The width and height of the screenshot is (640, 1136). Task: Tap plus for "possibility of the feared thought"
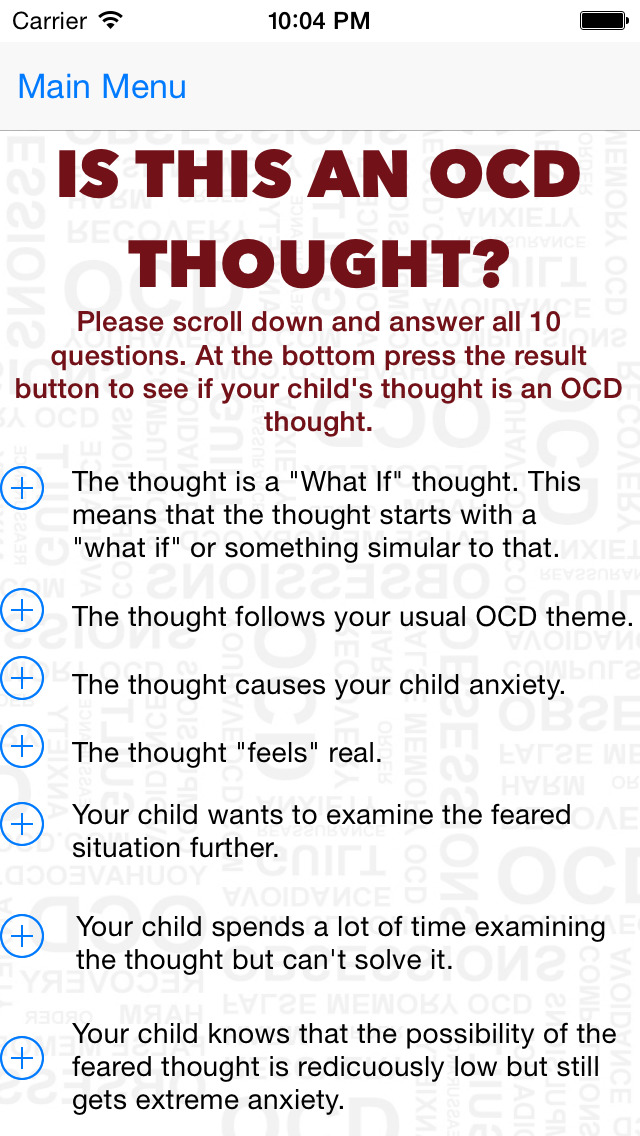click(x=22, y=1058)
